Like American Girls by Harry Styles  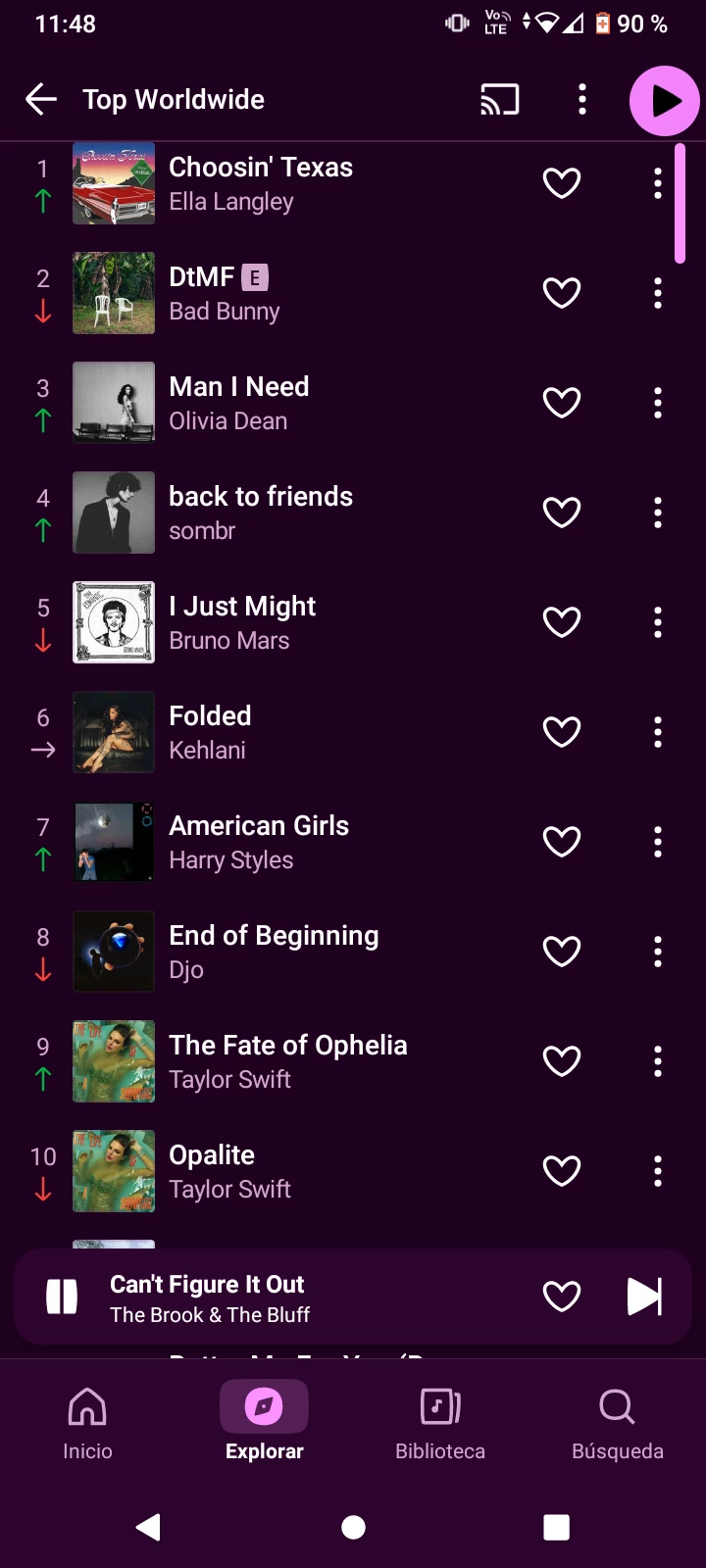pos(562,842)
